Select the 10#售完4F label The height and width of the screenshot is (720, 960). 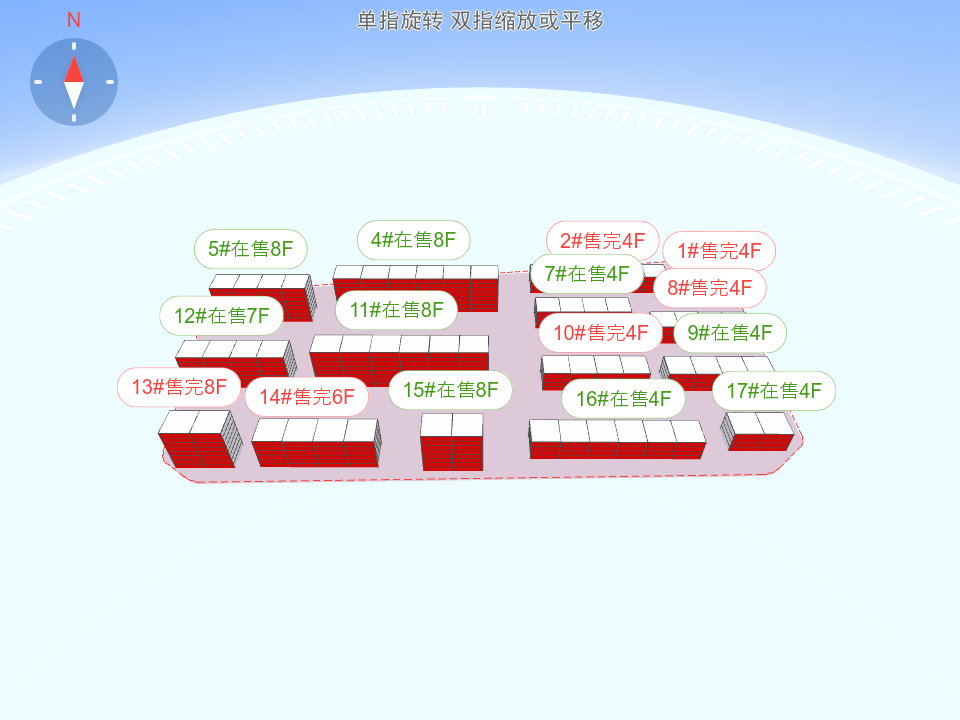(600, 332)
